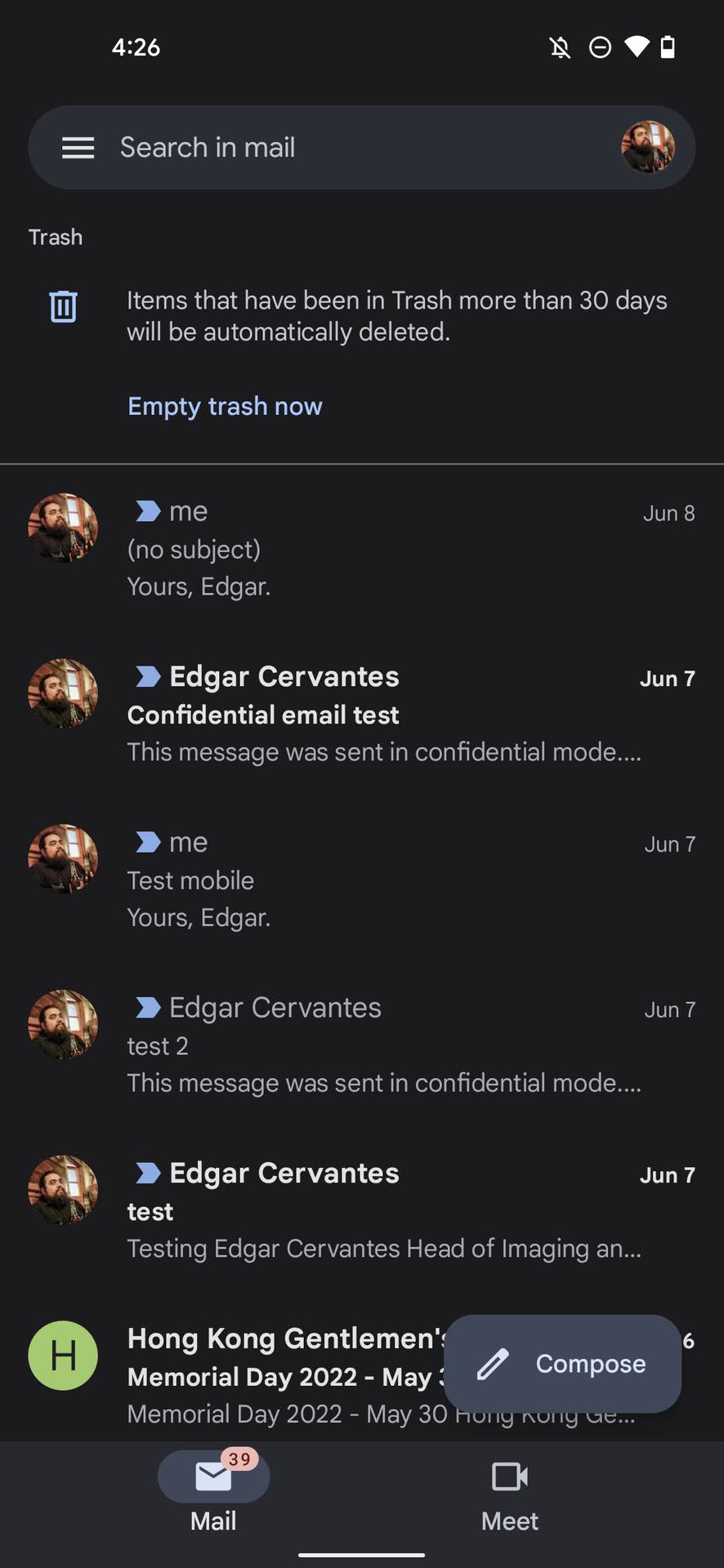Screen dimensions: 724x1568
Task: Open the Test mobile email
Action: [x=392, y=880]
